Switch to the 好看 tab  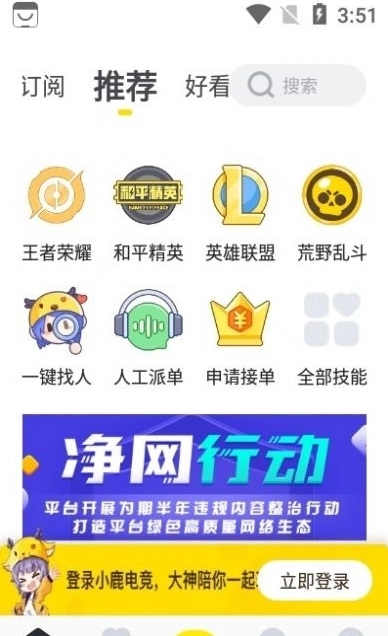click(207, 86)
